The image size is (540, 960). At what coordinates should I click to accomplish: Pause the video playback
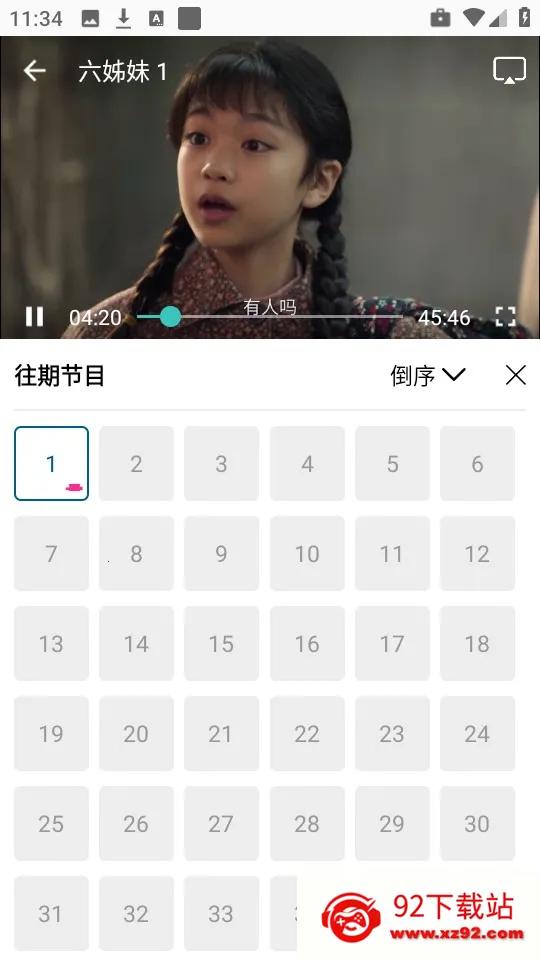34,317
